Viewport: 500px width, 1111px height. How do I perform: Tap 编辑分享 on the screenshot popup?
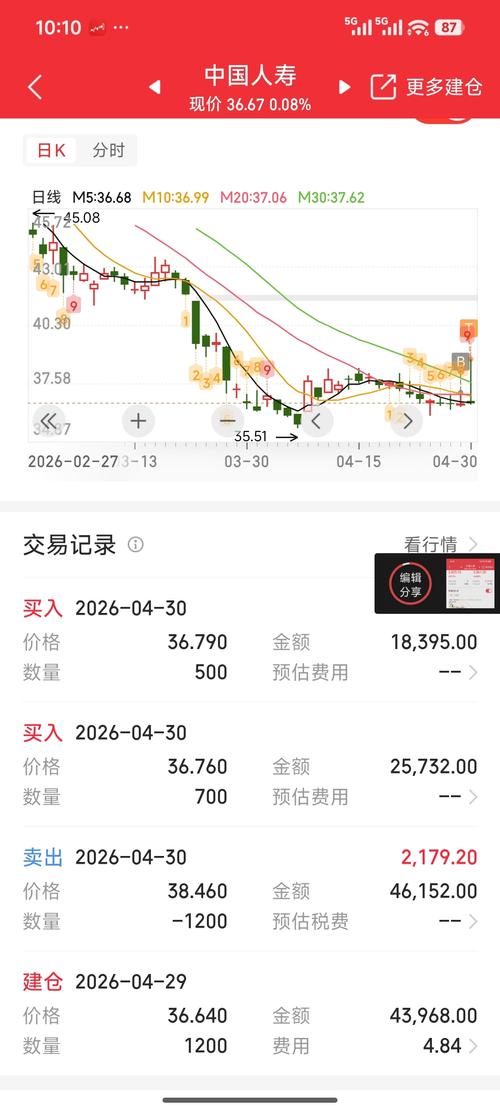pos(410,584)
